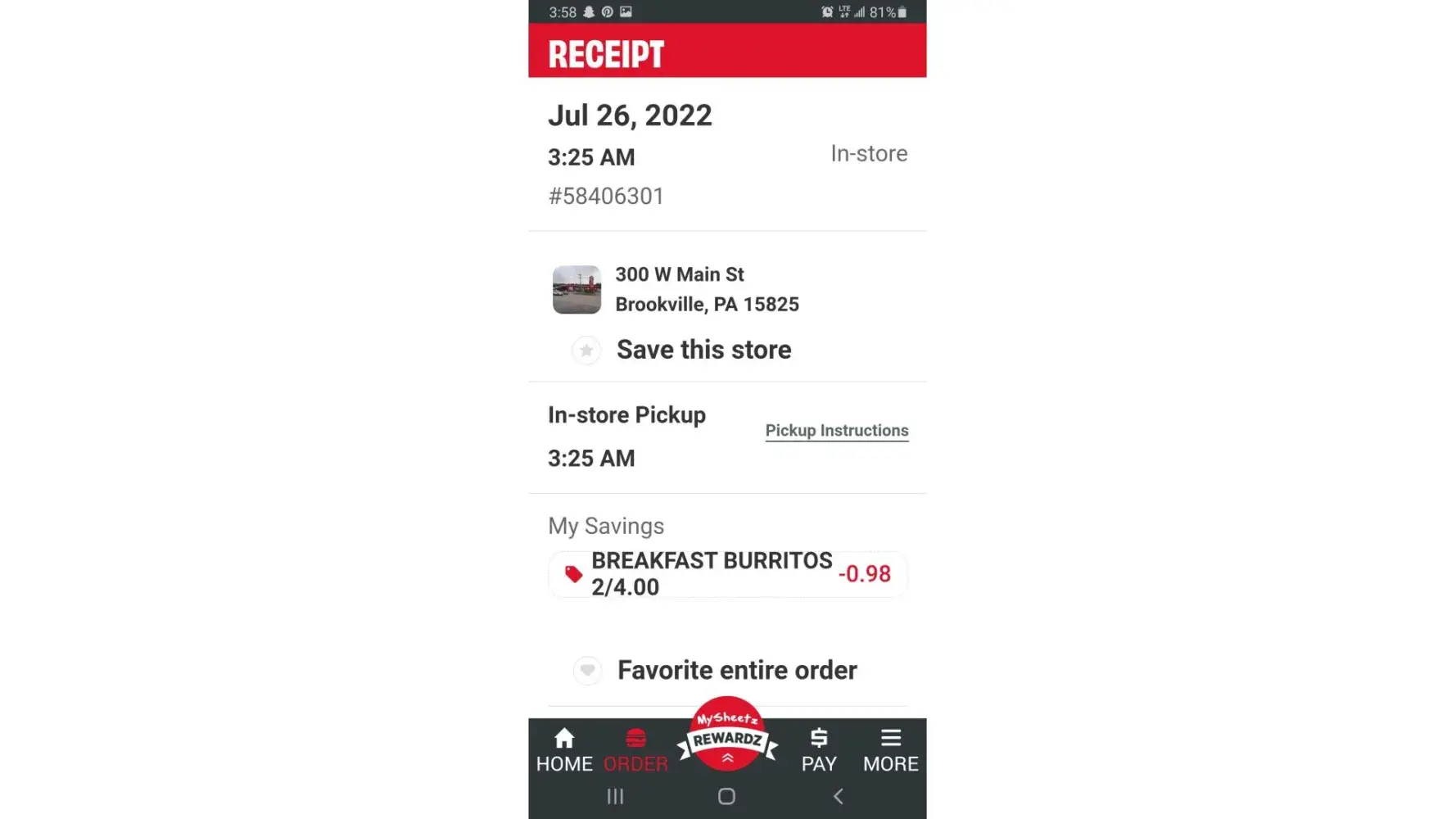
Task: Favorite the entire order
Action: [x=587, y=671]
